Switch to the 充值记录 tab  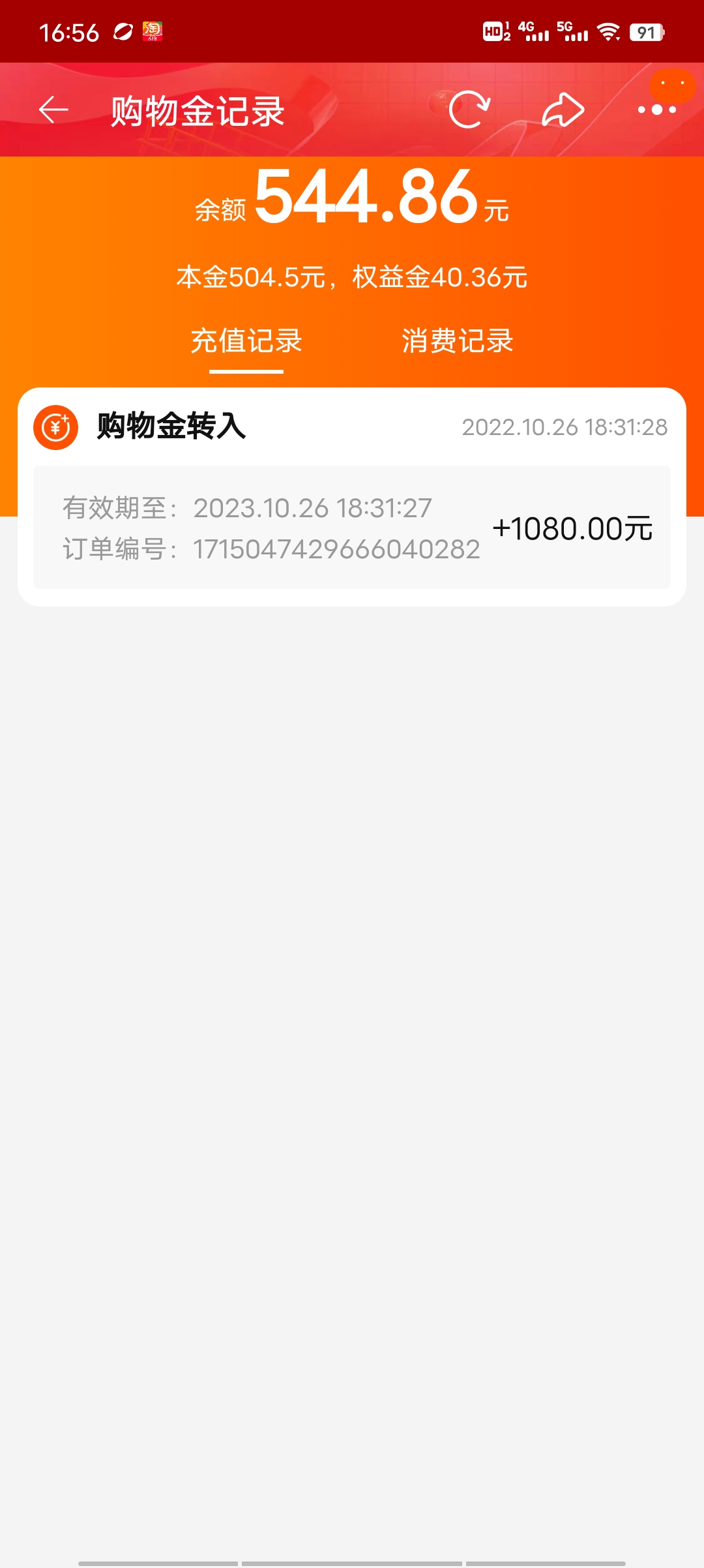tap(246, 341)
